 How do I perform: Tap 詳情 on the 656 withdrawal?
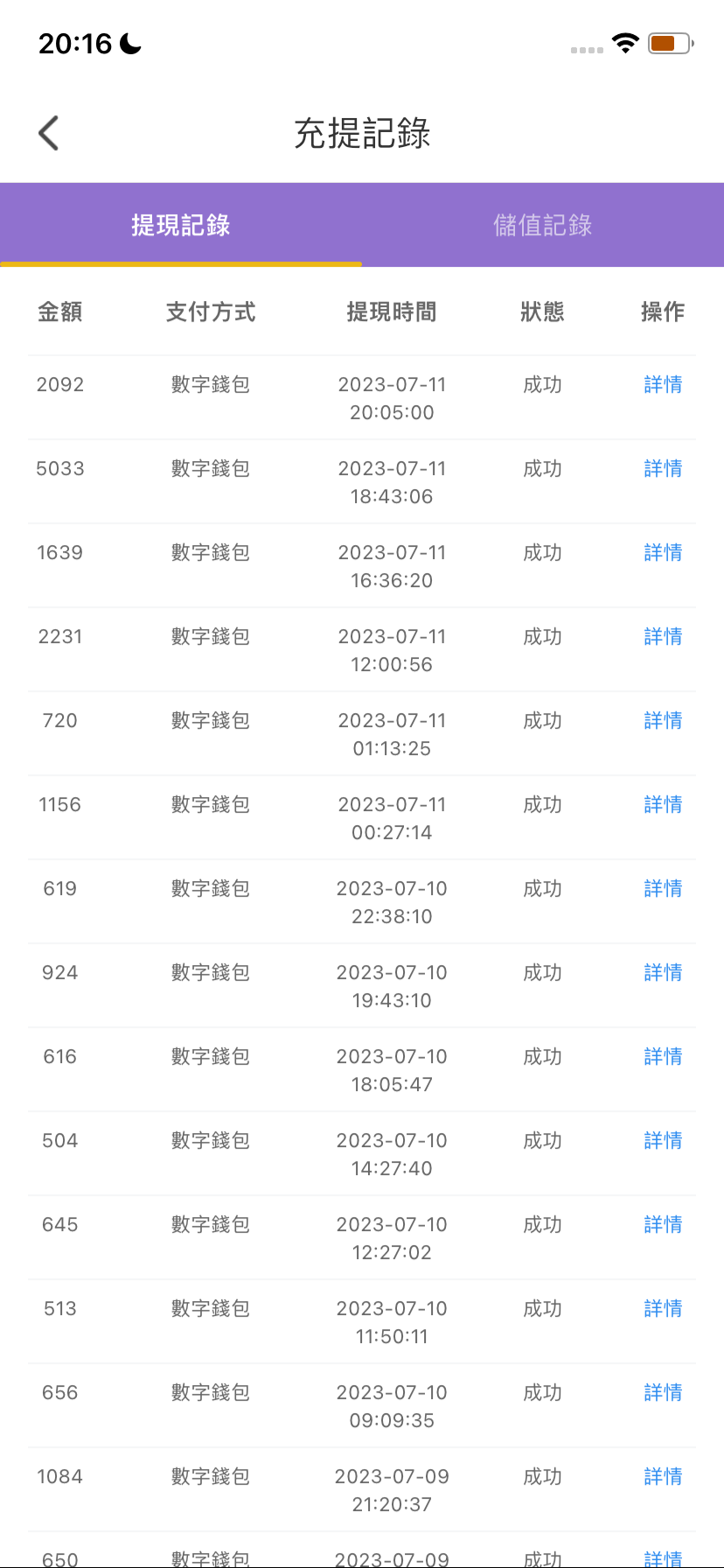coord(663,1393)
